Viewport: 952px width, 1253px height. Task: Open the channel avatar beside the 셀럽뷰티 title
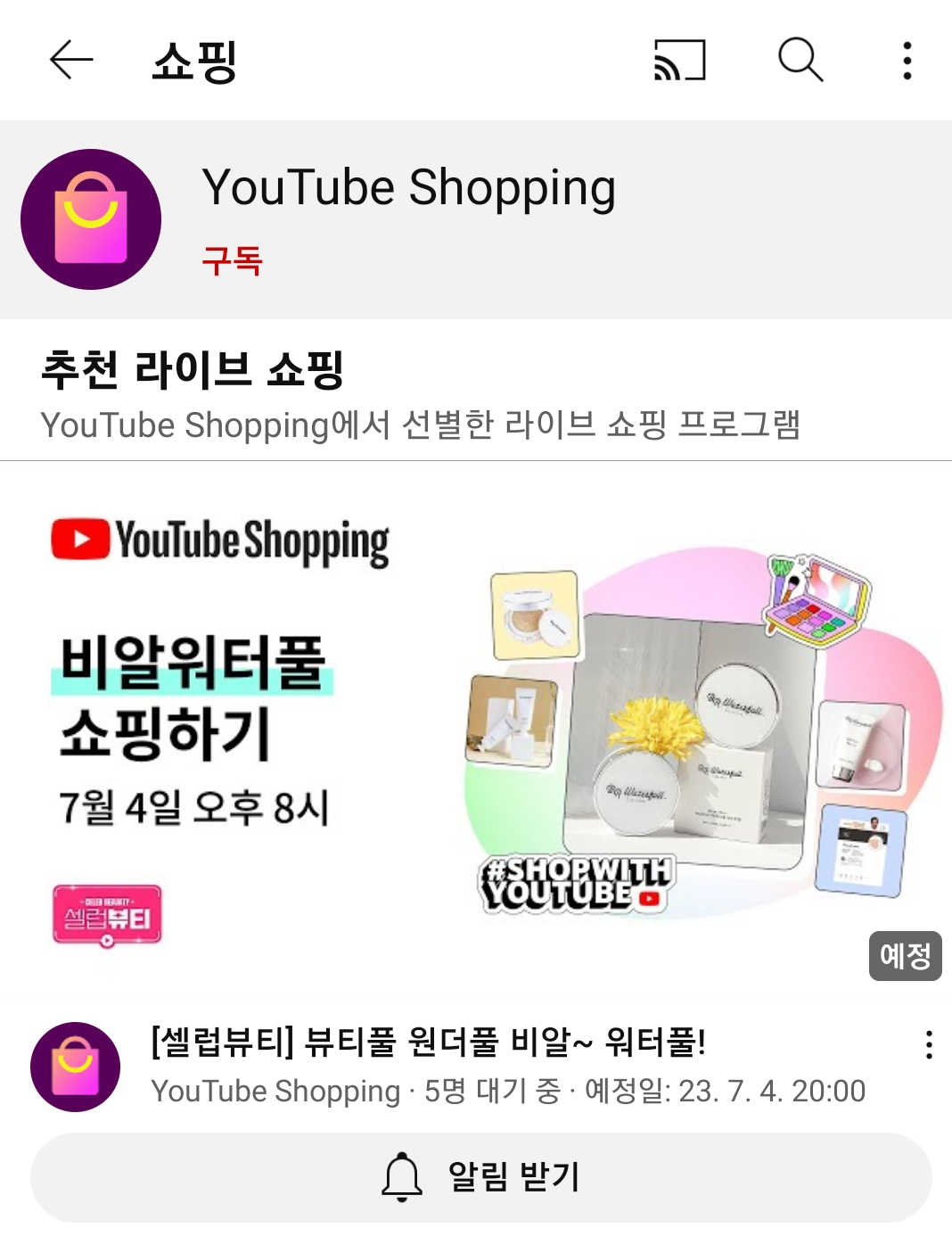(x=75, y=1067)
